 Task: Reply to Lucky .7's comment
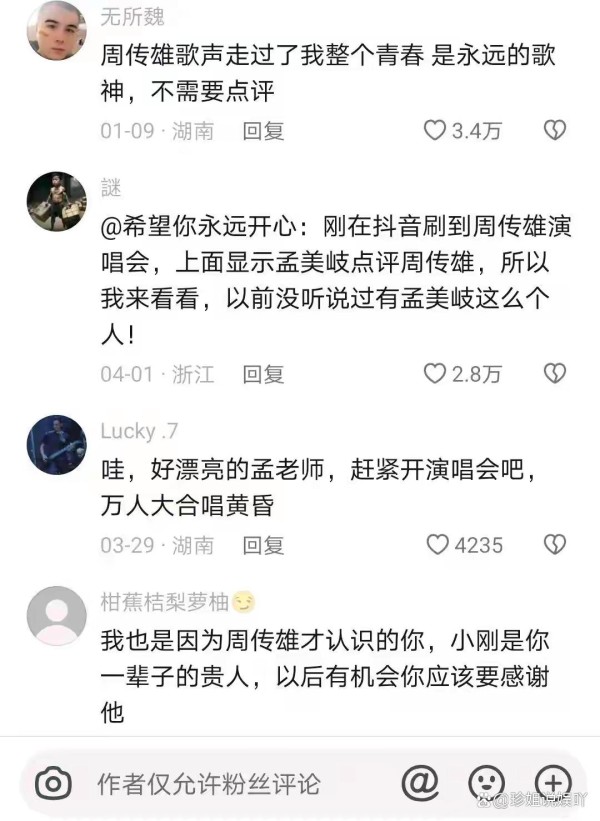pos(264,545)
